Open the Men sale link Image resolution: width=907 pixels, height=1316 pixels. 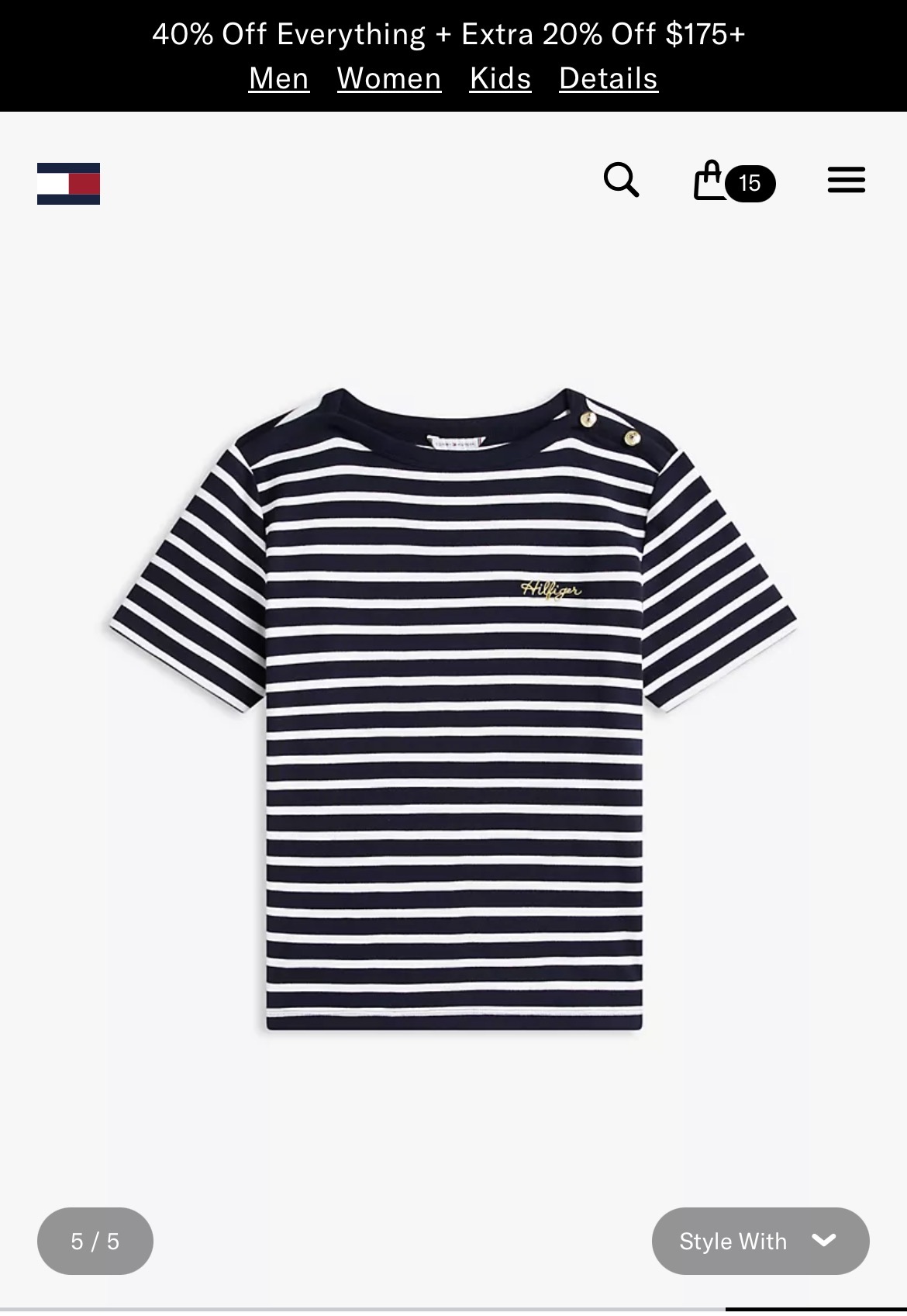pyautogui.click(x=279, y=78)
